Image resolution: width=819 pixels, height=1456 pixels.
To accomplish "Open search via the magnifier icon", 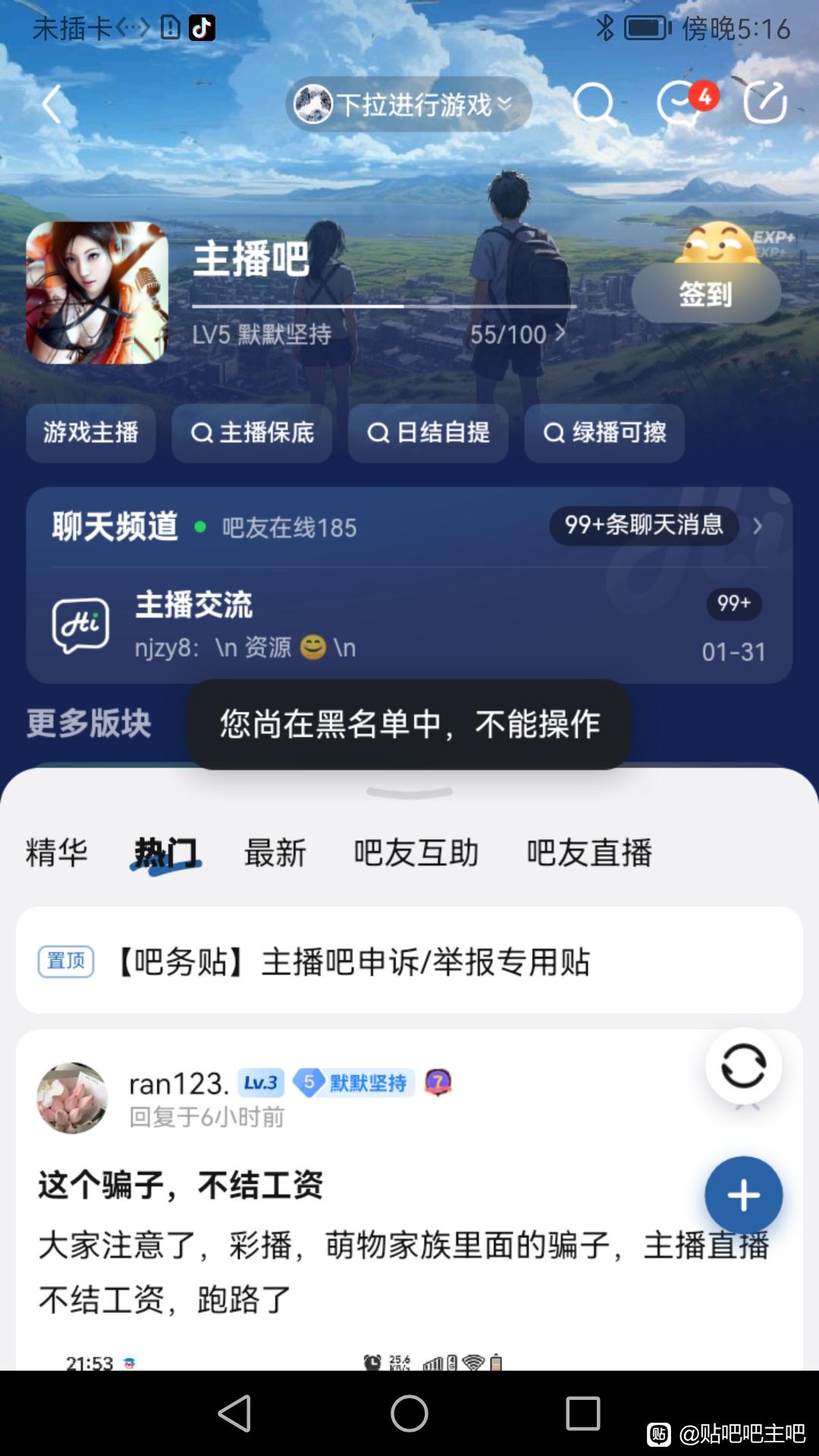I will (x=593, y=104).
